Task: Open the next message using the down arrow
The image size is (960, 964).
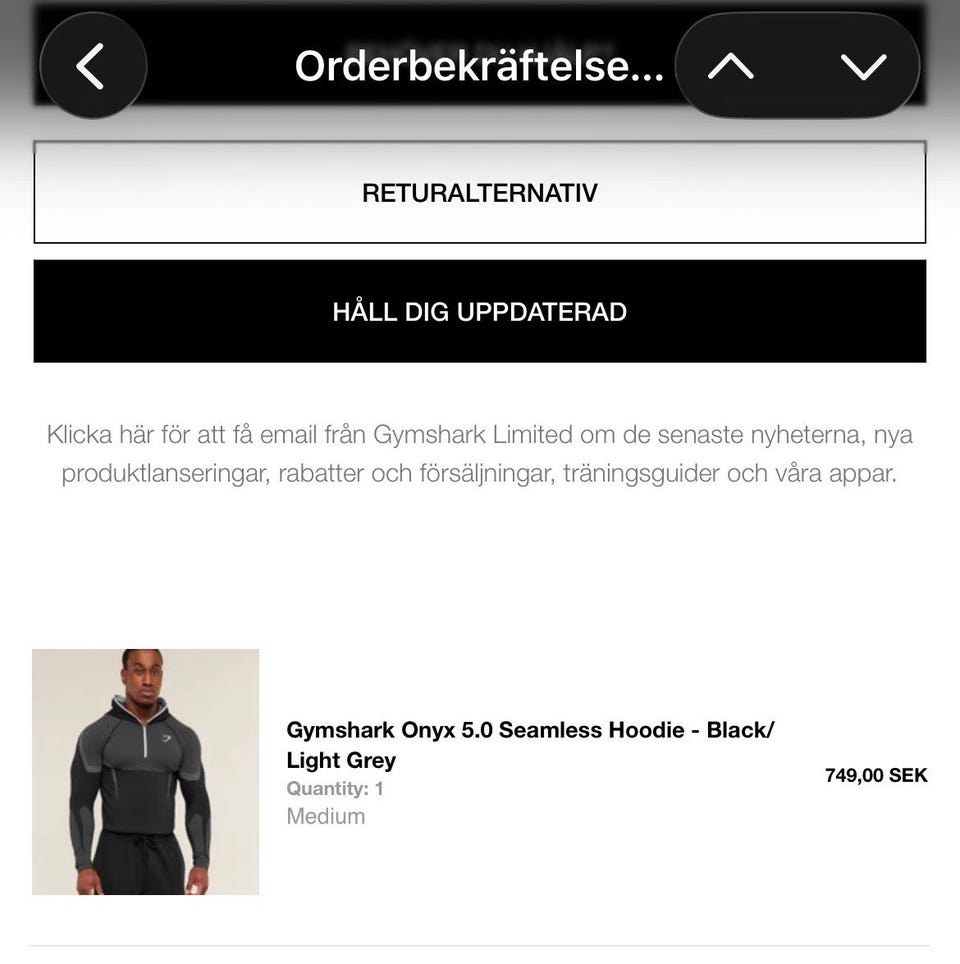Action: pyautogui.click(x=862, y=66)
